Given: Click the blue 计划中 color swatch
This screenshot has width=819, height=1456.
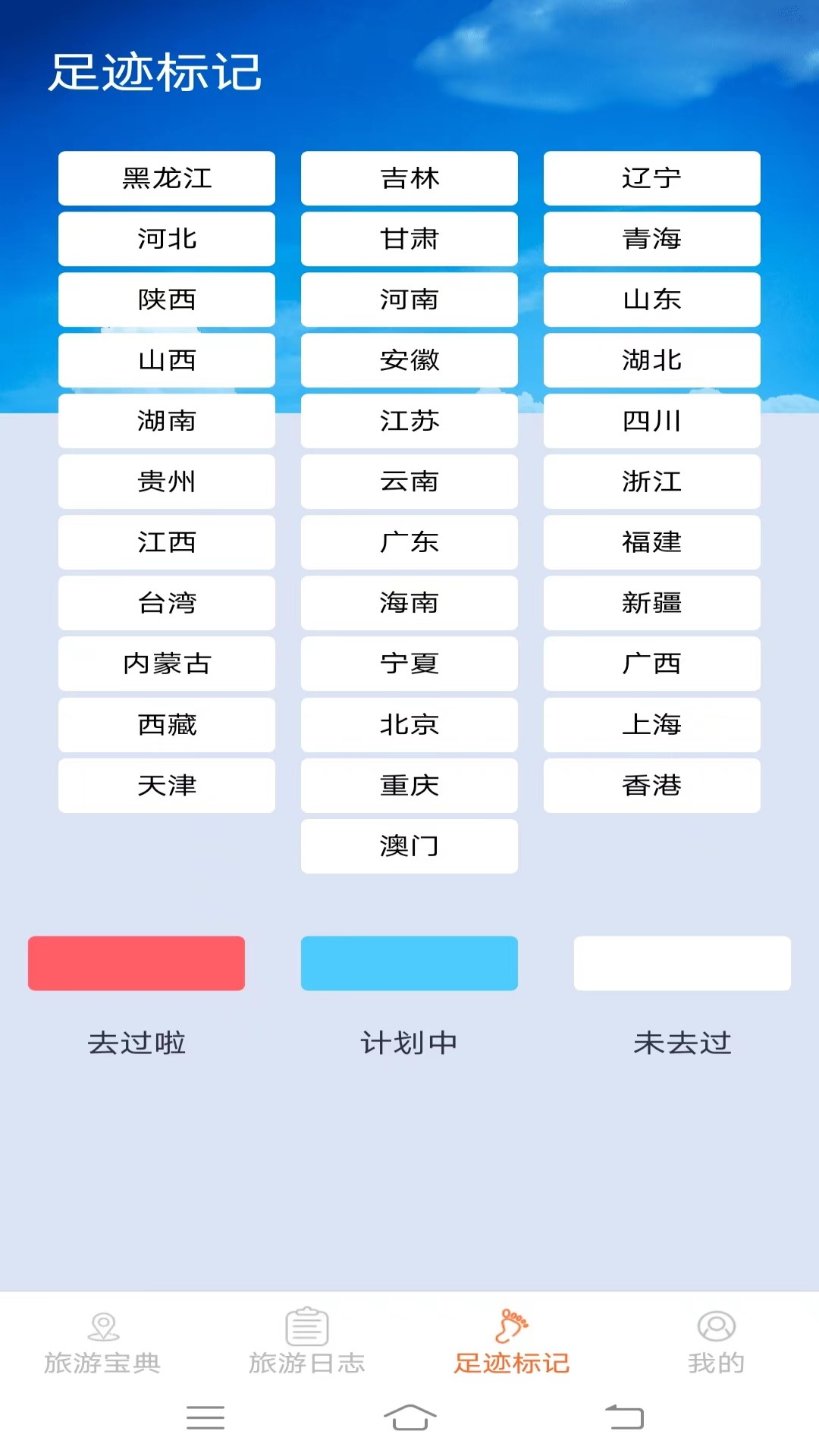Looking at the screenshot, I should click(409, 963).
